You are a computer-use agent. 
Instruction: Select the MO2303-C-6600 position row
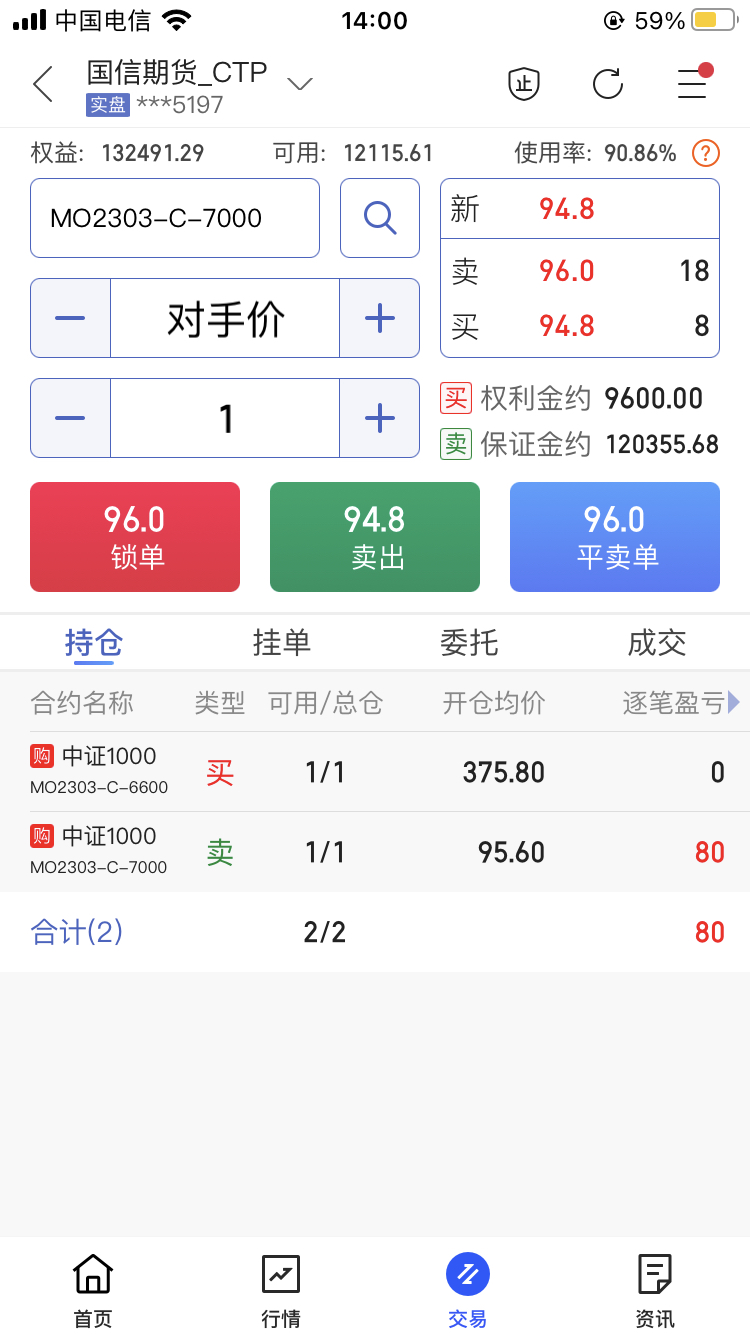pos(375,772)
